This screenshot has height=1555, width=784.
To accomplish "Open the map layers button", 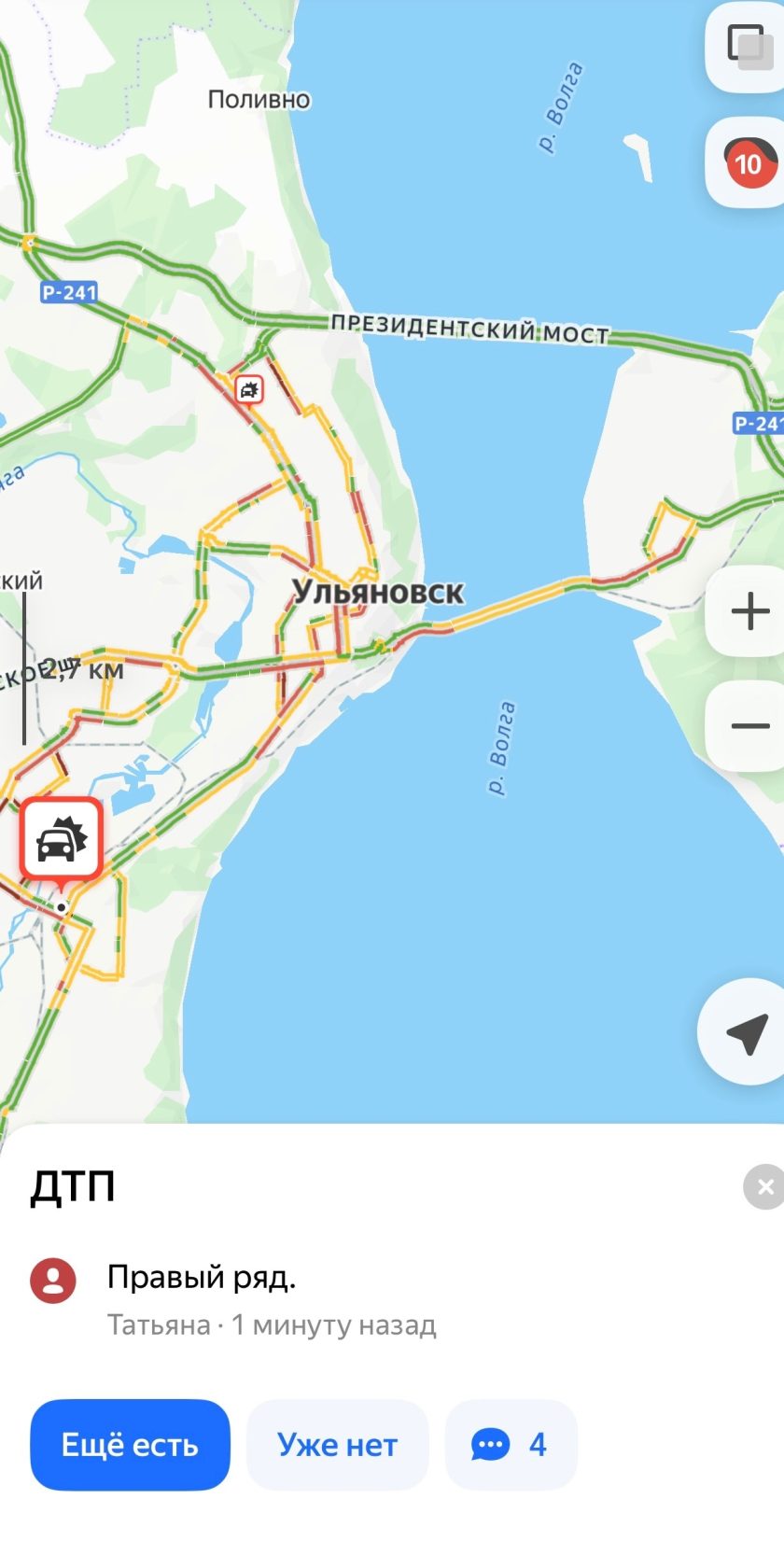I will pyautogui.click(x=747, y=45).
